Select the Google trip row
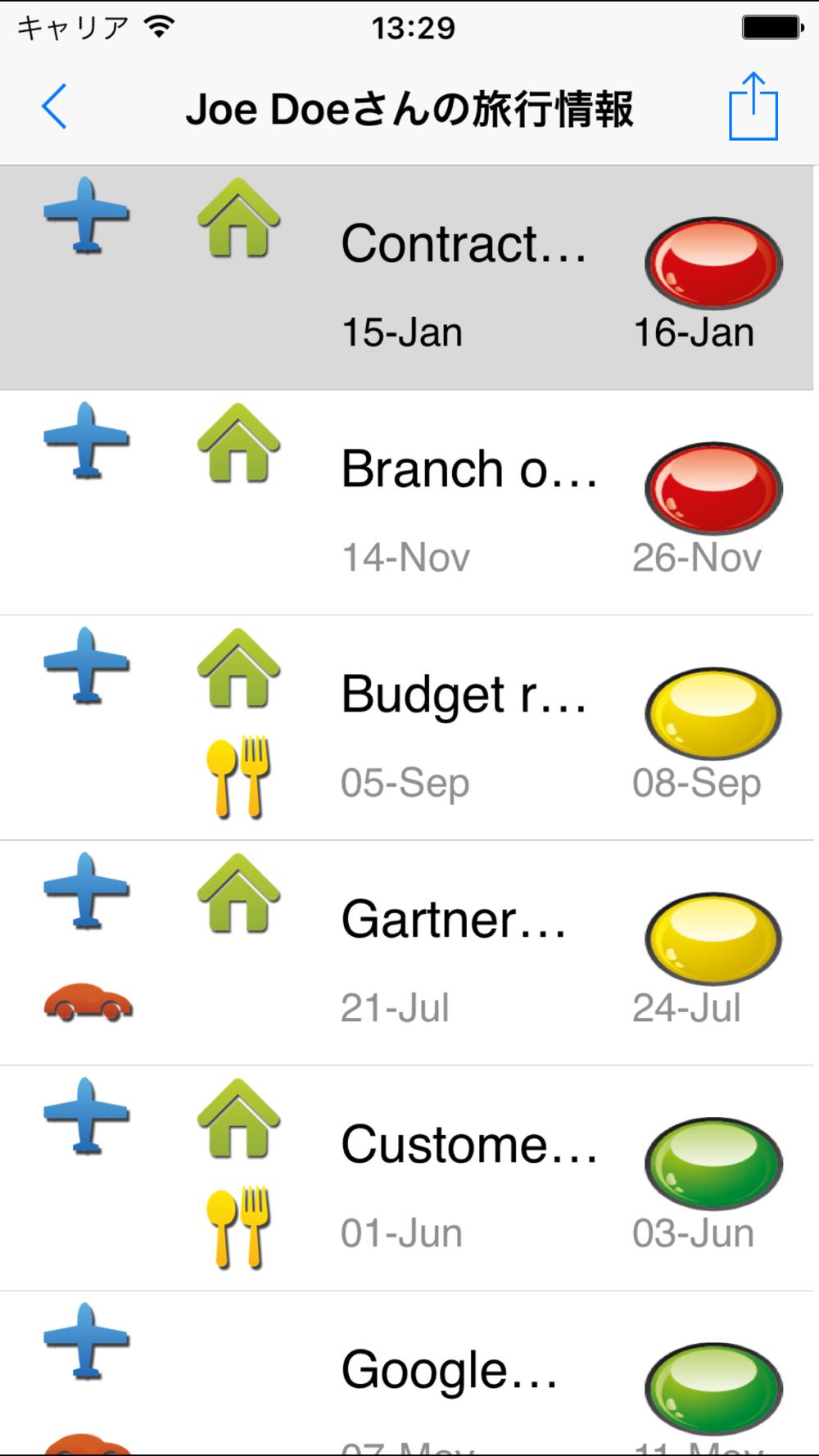Image resolution: width=819 pixels, height=1456 pixels. [x=407, y=1373]
